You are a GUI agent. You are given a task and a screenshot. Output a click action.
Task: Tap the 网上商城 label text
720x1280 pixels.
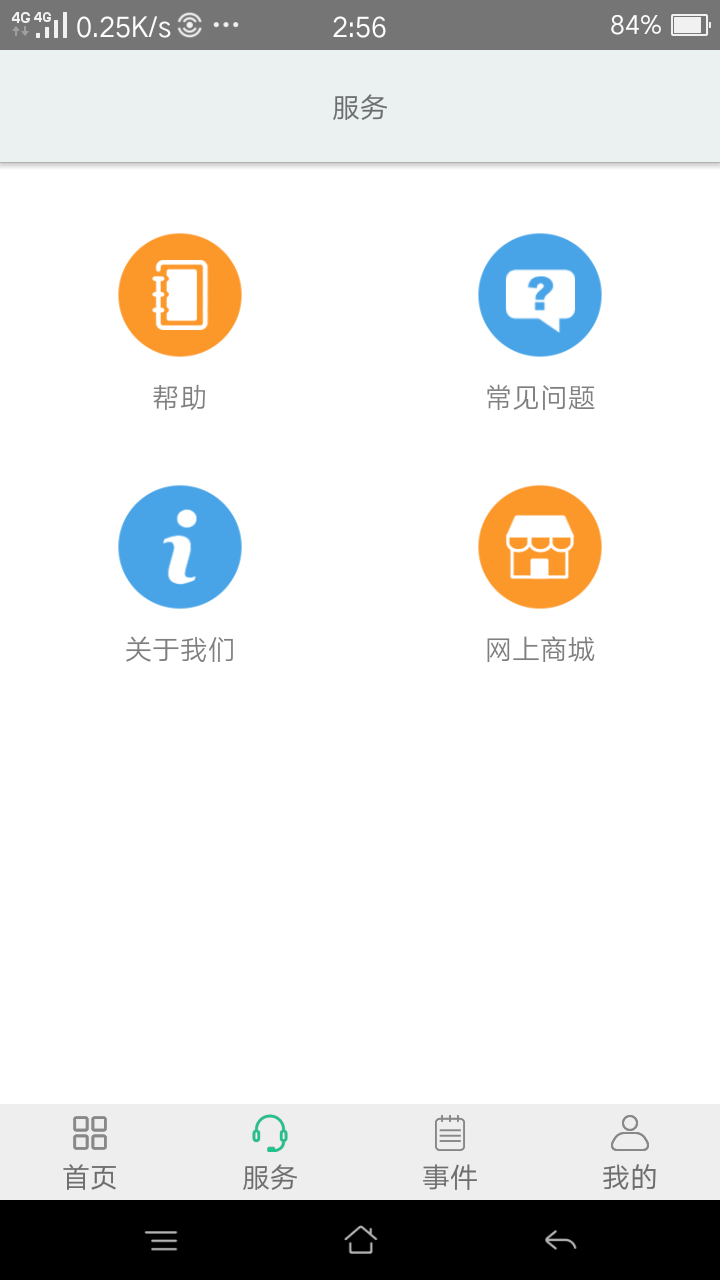[x=540, y=649]
